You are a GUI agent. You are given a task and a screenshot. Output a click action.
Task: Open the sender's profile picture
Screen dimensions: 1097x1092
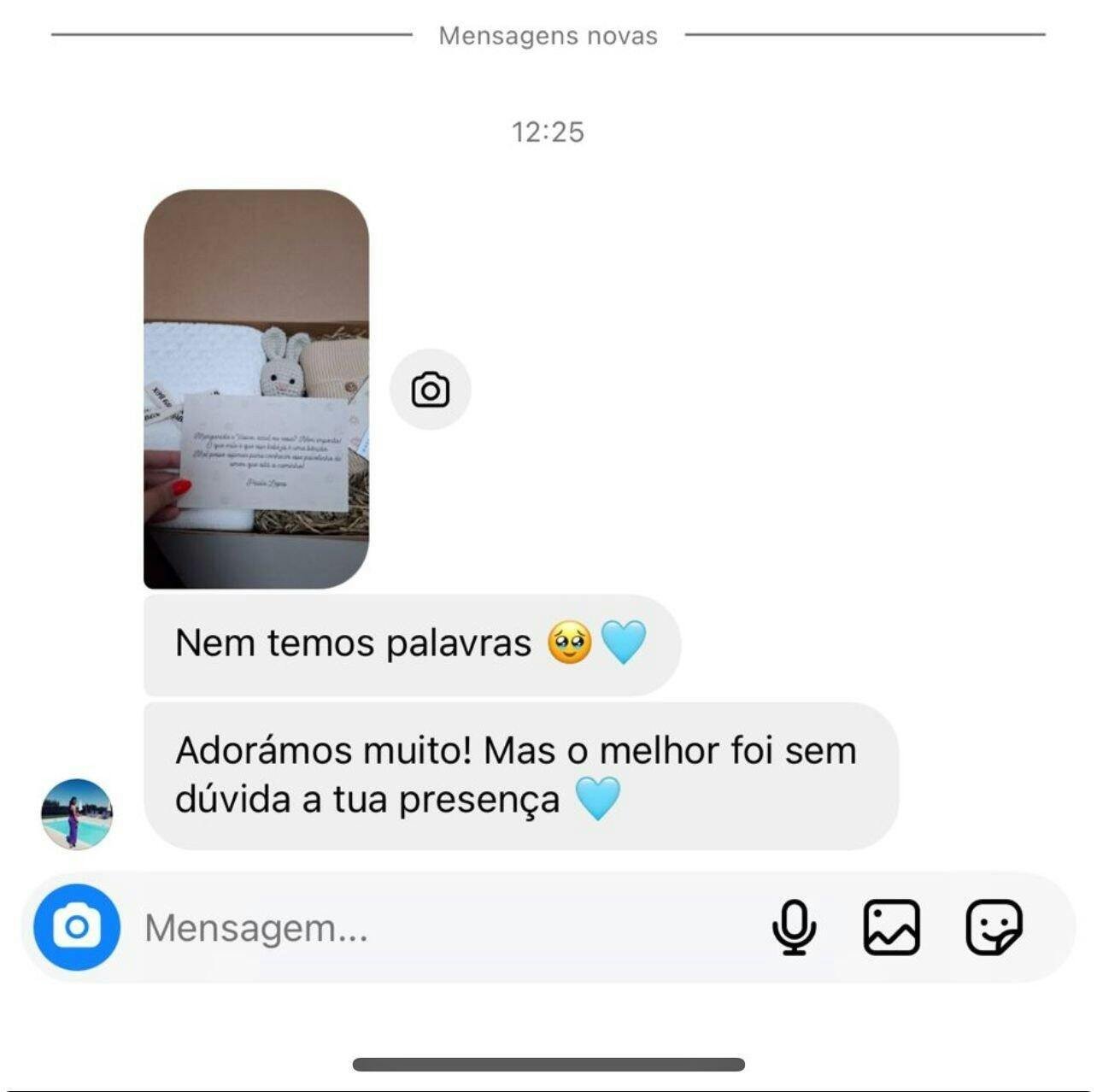click(77, 813)
